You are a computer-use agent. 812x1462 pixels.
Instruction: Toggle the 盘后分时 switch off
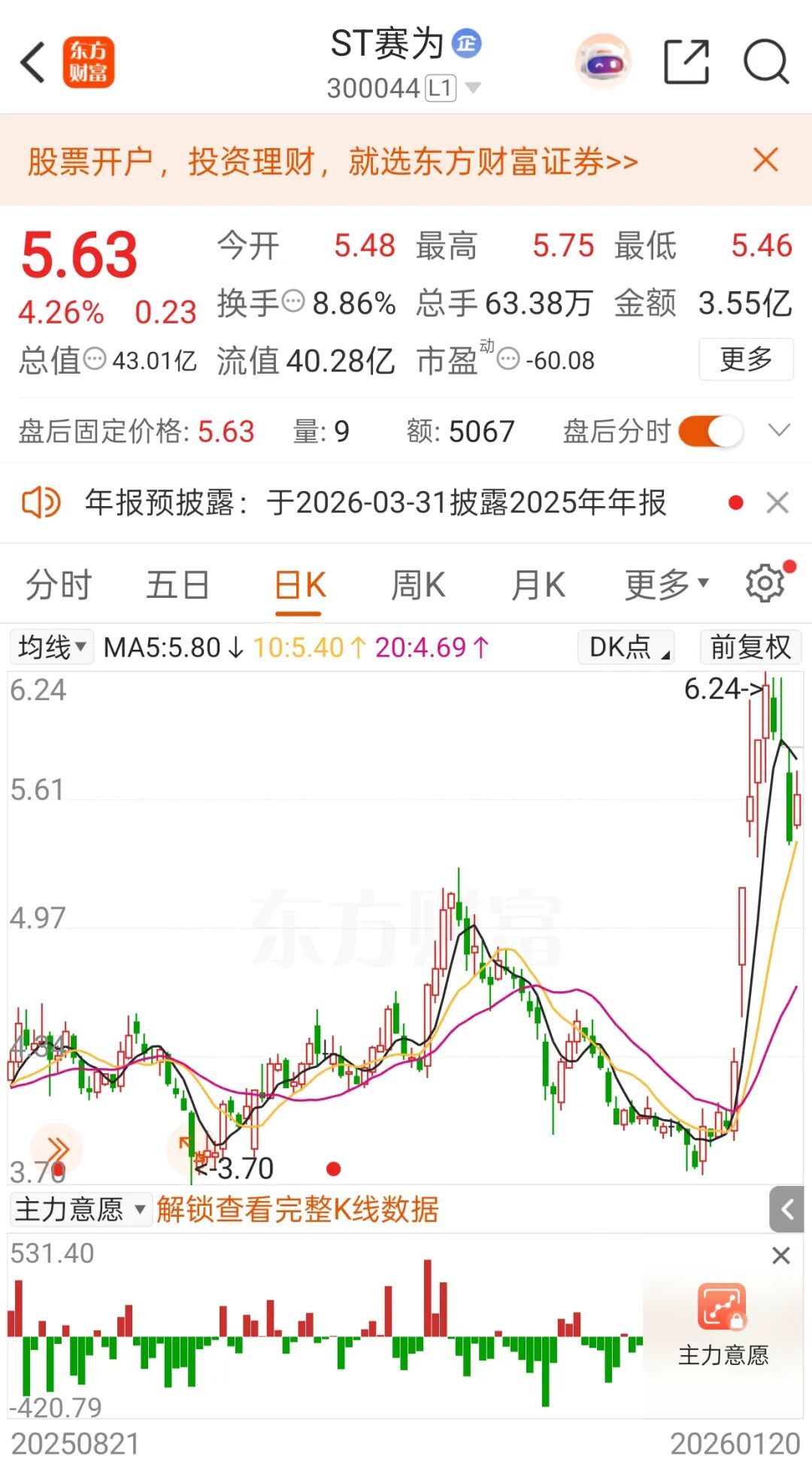coord(710,432)
